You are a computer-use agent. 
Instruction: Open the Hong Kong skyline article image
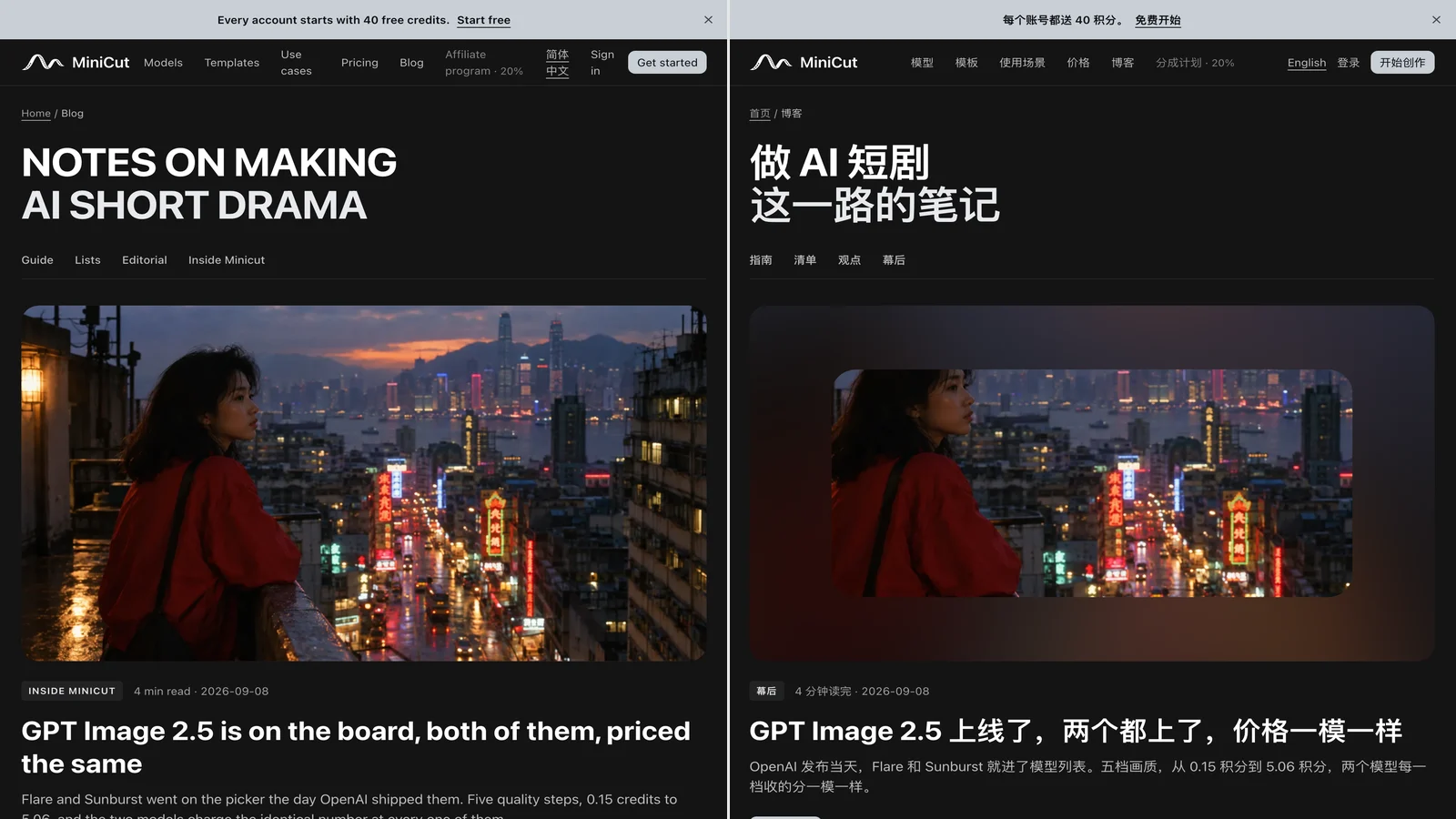point(364,483)
